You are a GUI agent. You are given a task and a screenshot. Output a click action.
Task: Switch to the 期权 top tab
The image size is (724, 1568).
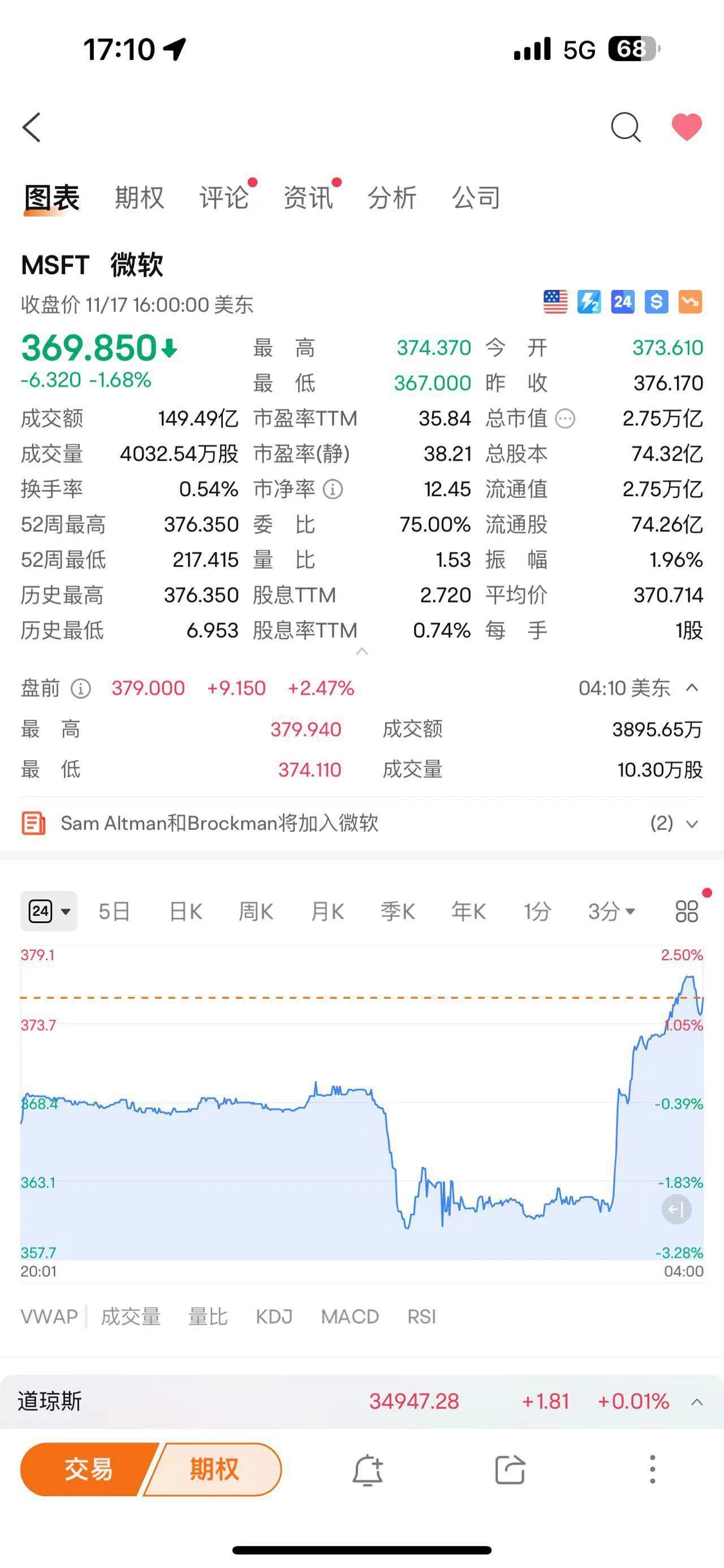pyautogui.click(x=140, y=198)
